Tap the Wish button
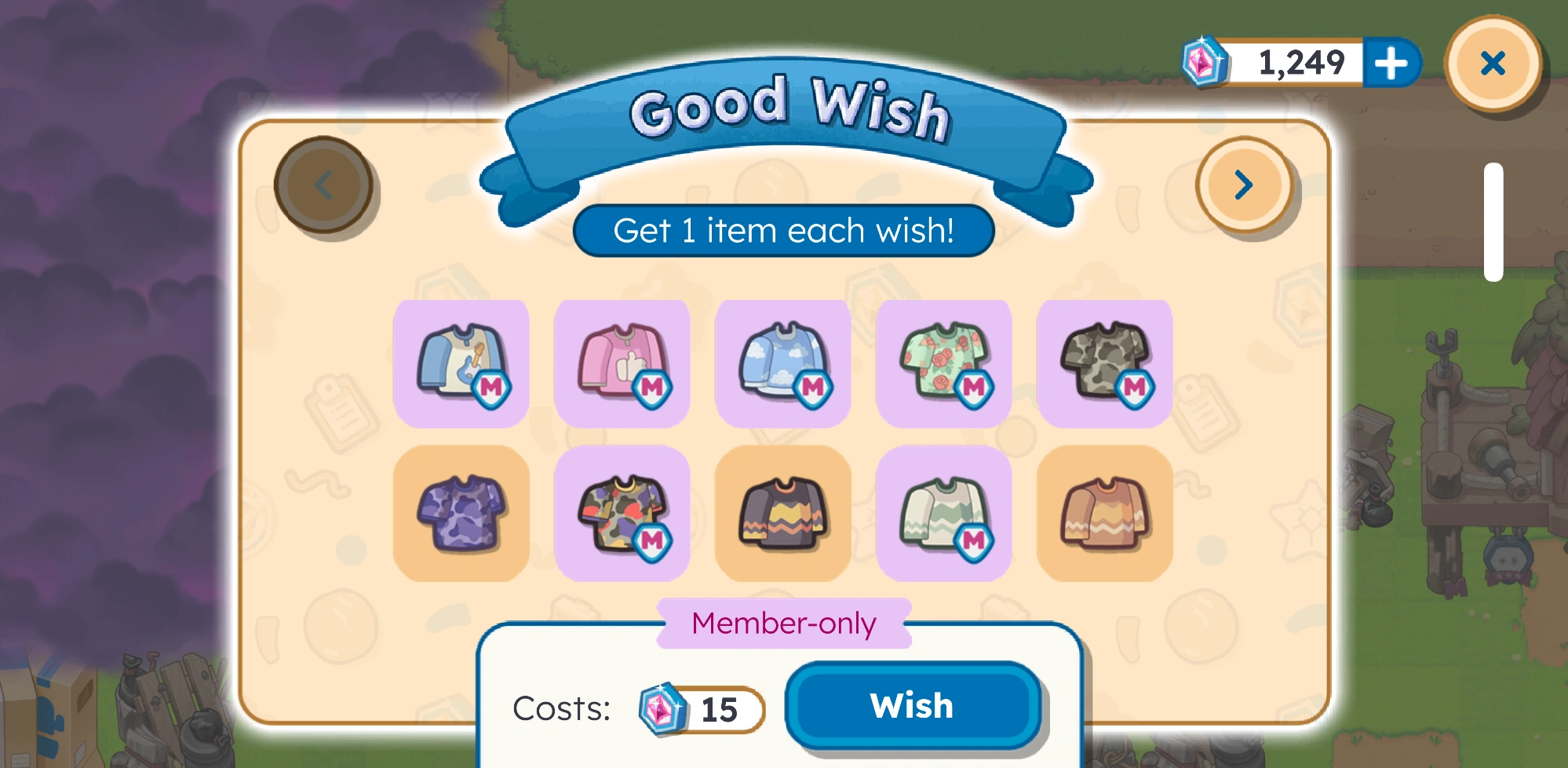Image resolution: width=1568 pixels, height=768 pixels. [x=912, y=705]
